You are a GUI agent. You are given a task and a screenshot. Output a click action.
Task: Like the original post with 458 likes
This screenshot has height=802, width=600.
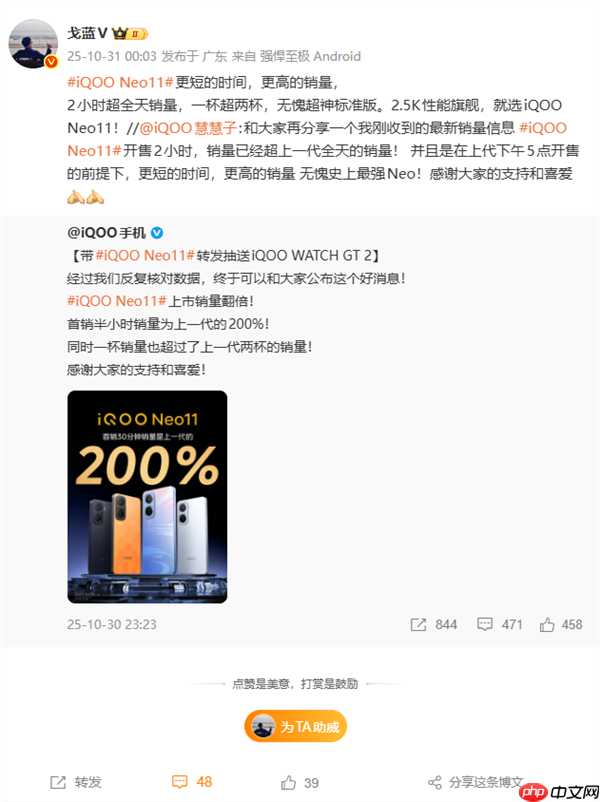pos(560,624)
